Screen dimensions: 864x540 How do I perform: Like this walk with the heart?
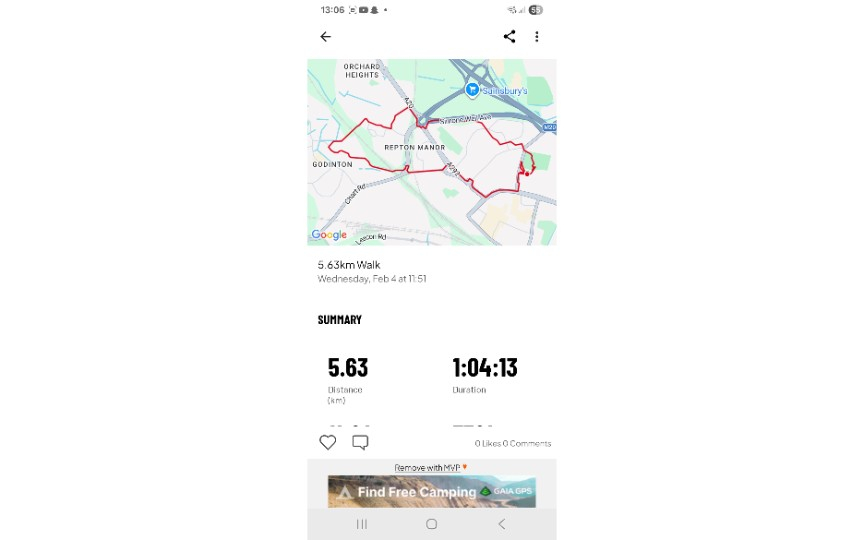pos(328,442)
